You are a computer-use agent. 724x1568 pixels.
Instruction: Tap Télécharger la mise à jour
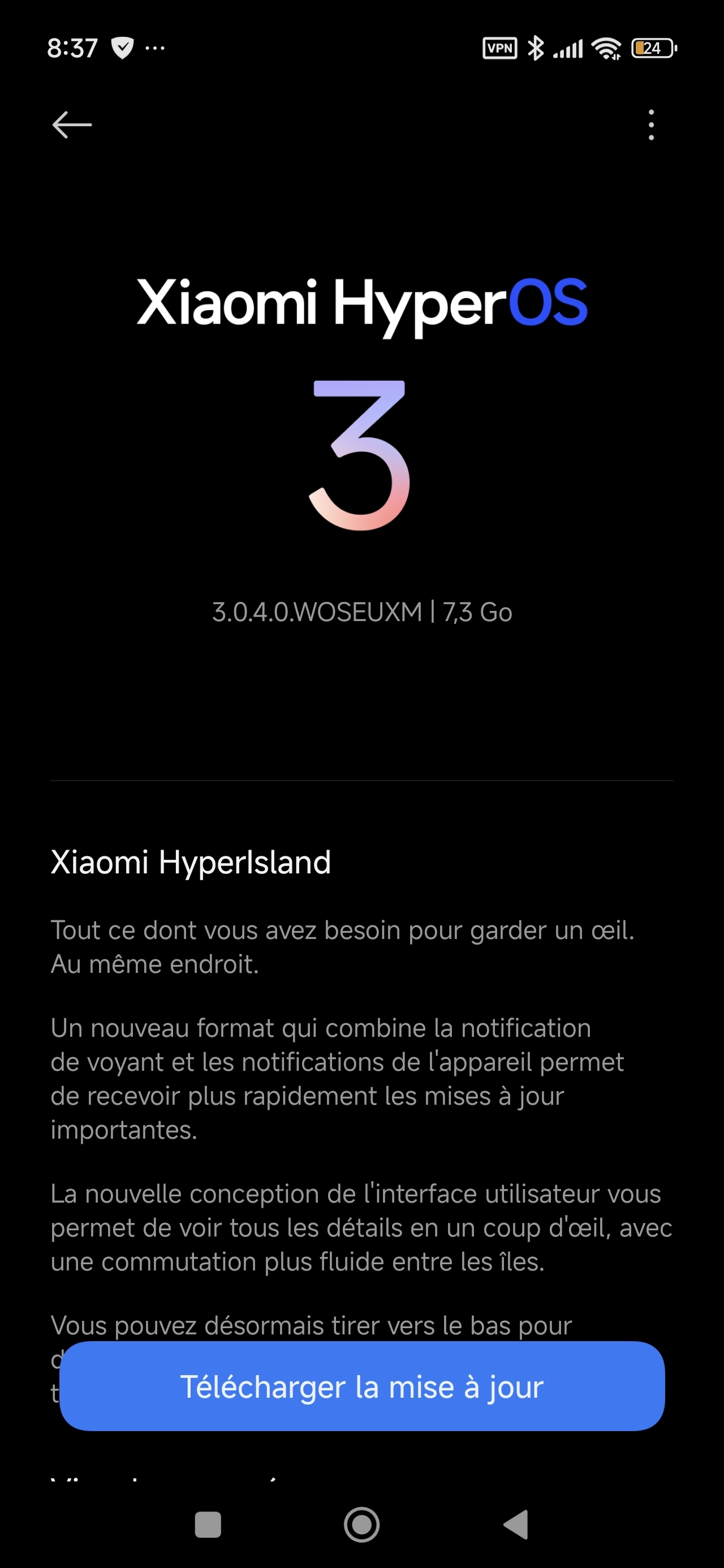click(x=361, y=1386)
